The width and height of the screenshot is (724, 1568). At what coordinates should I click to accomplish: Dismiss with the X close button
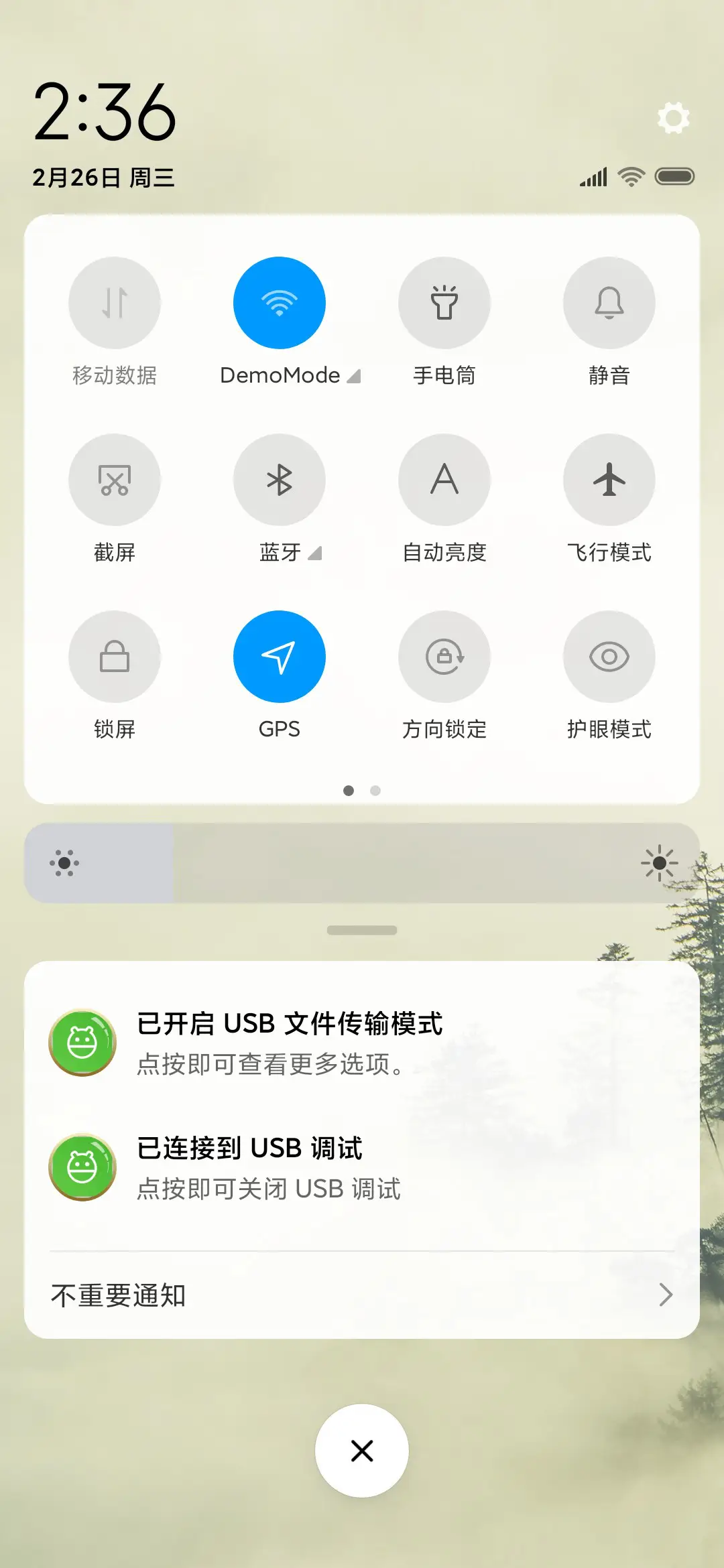[x=362, y=1450]
